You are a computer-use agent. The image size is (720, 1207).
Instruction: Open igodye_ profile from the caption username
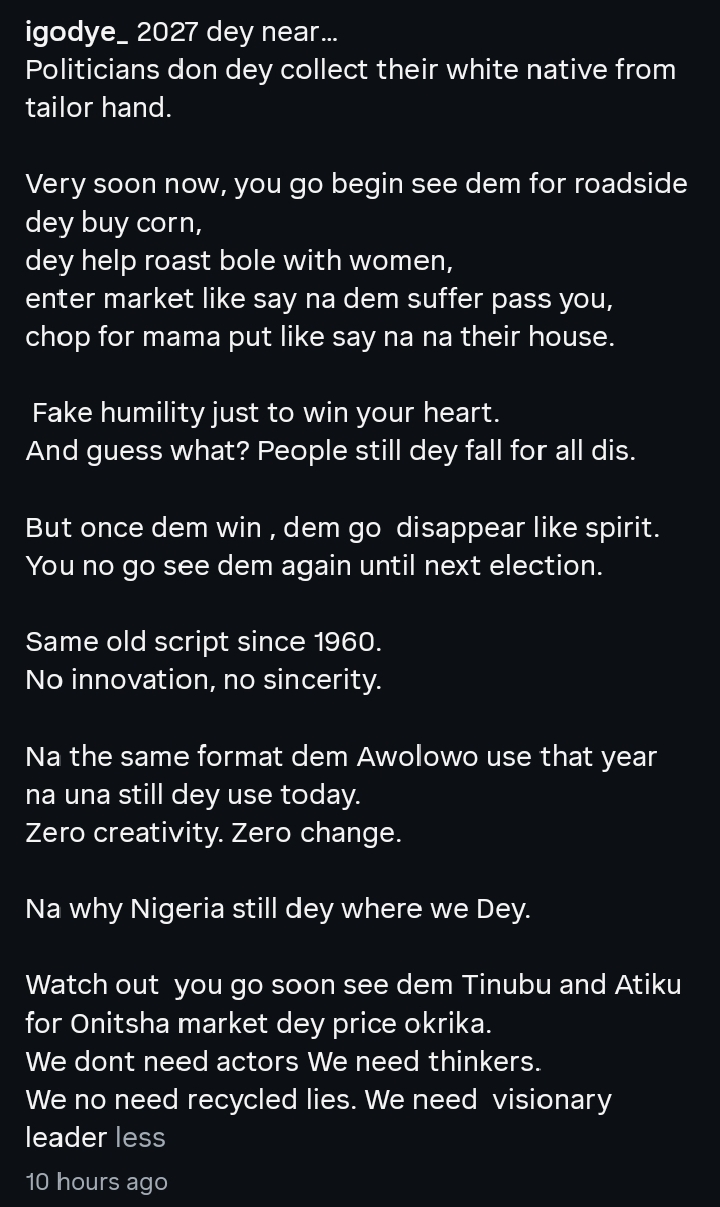pos(76,32)
